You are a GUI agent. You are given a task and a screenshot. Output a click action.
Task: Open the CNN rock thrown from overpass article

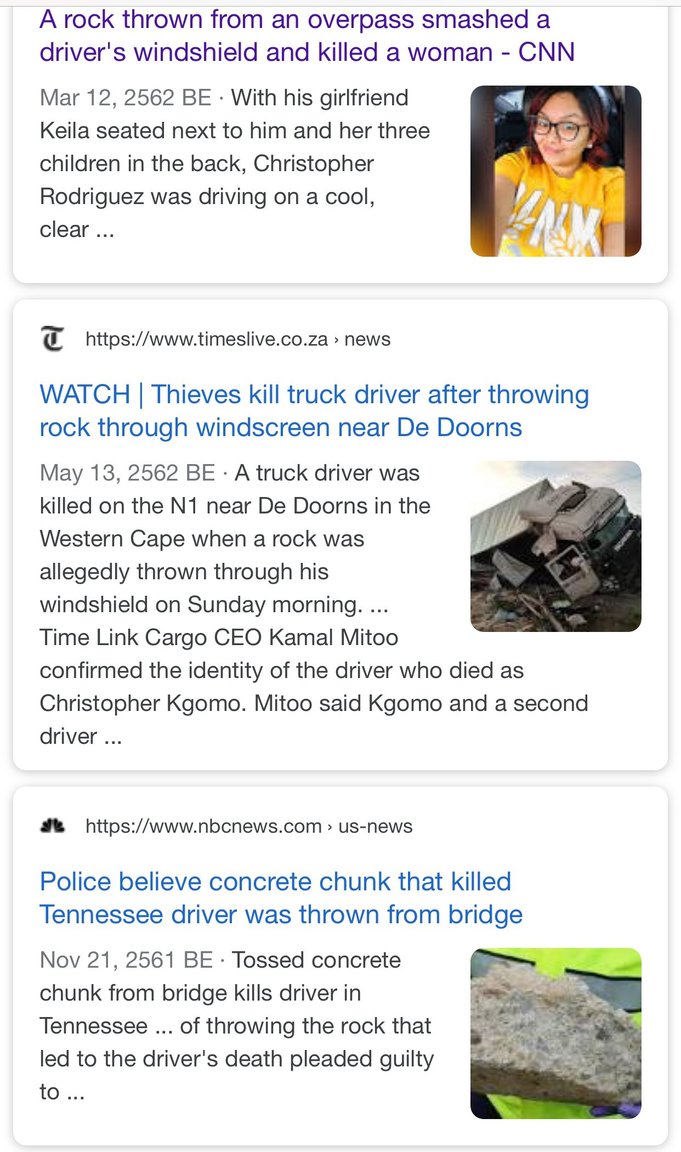tap(306, 35)
